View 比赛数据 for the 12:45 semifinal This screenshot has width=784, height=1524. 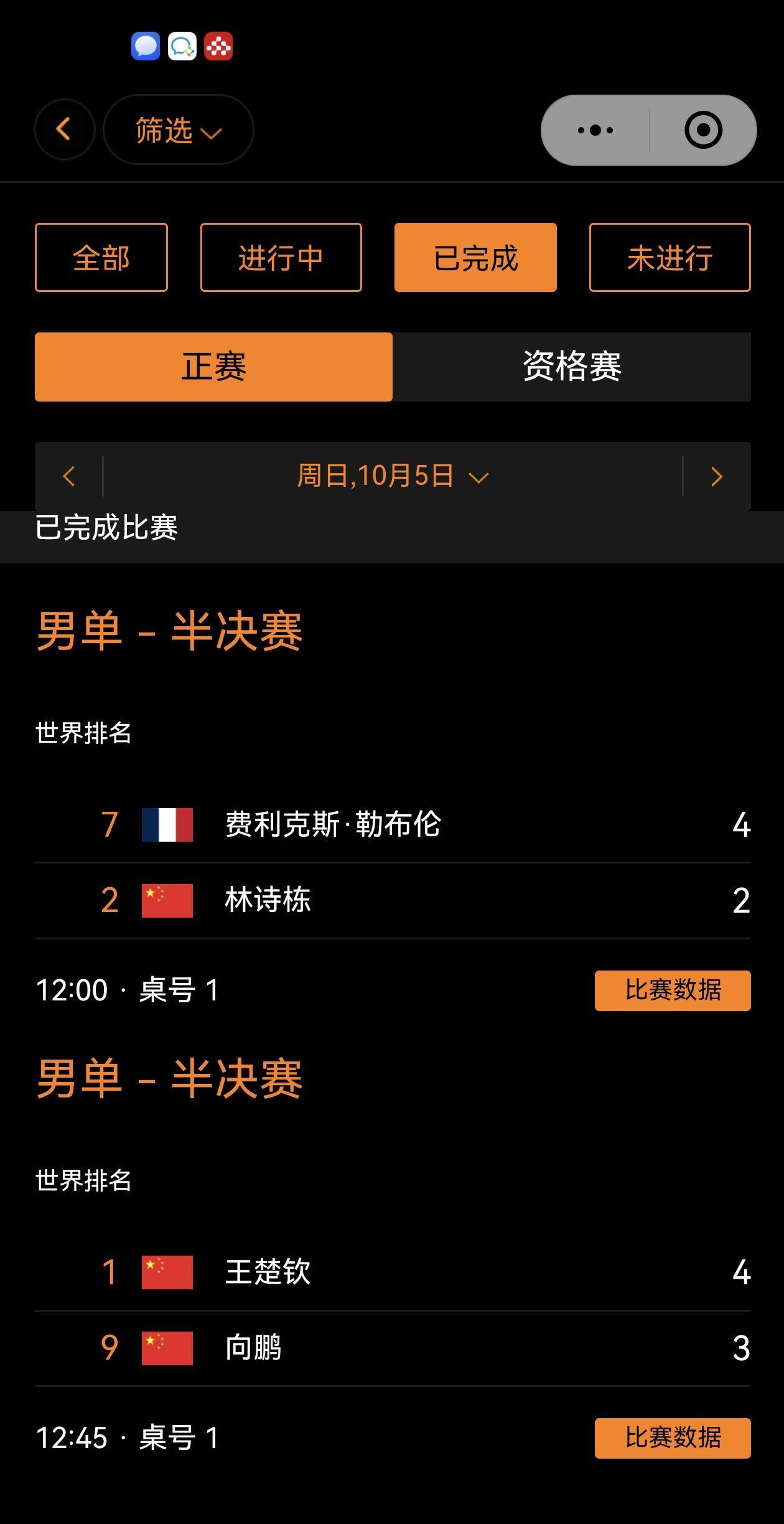[x=673, y=1438]
